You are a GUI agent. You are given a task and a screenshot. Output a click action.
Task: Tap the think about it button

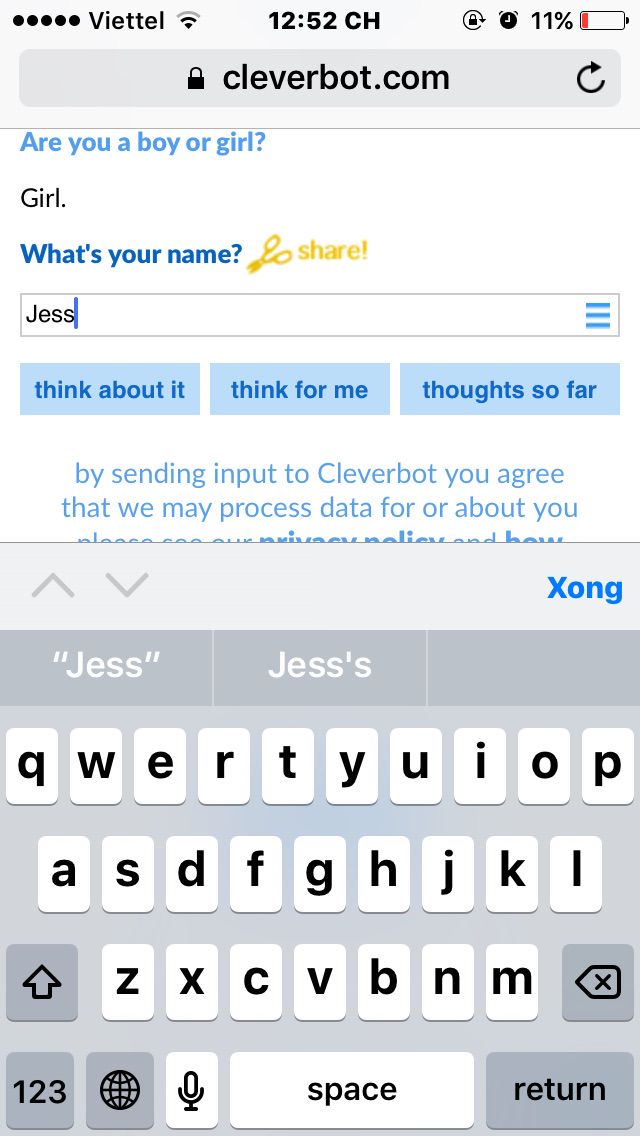(109, 389)
